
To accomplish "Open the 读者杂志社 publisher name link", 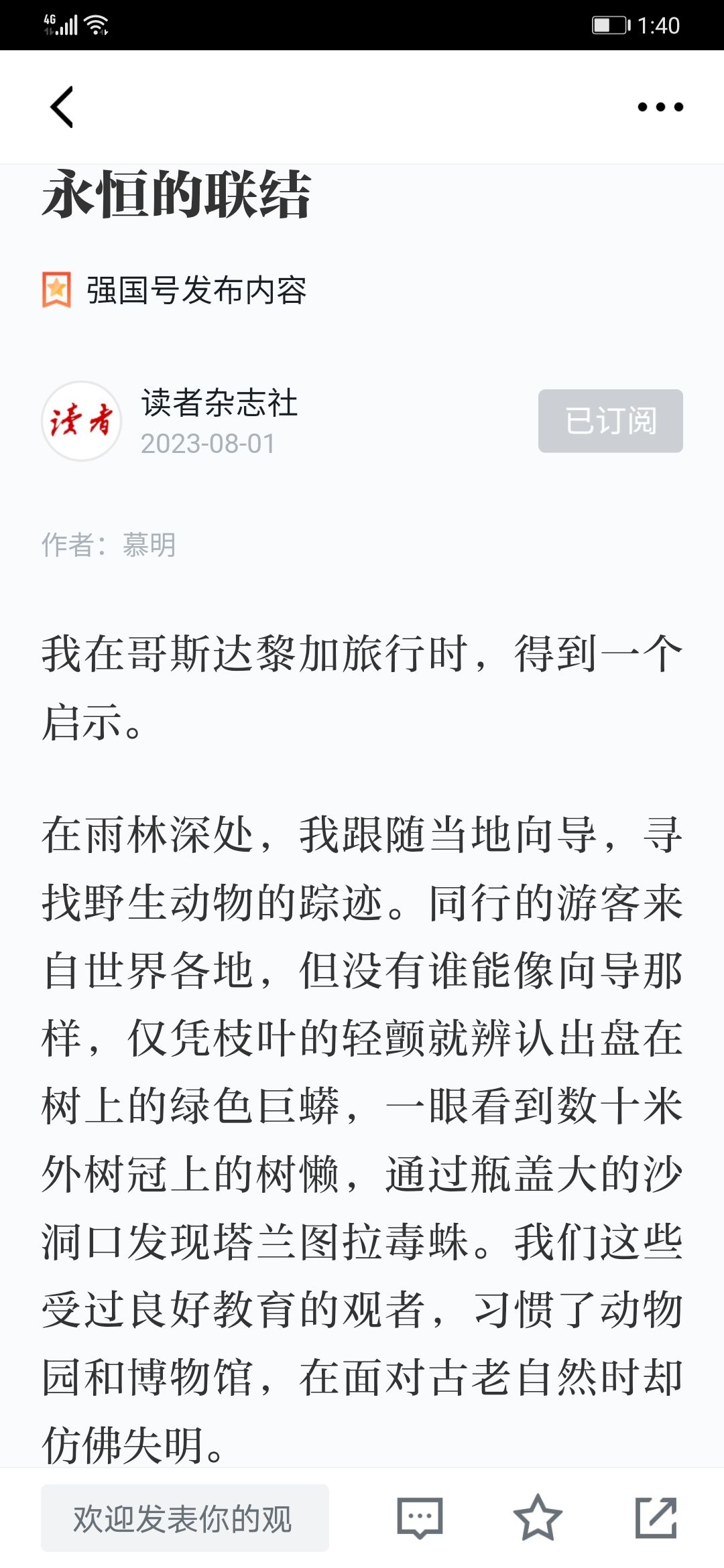I will (219, 403).
